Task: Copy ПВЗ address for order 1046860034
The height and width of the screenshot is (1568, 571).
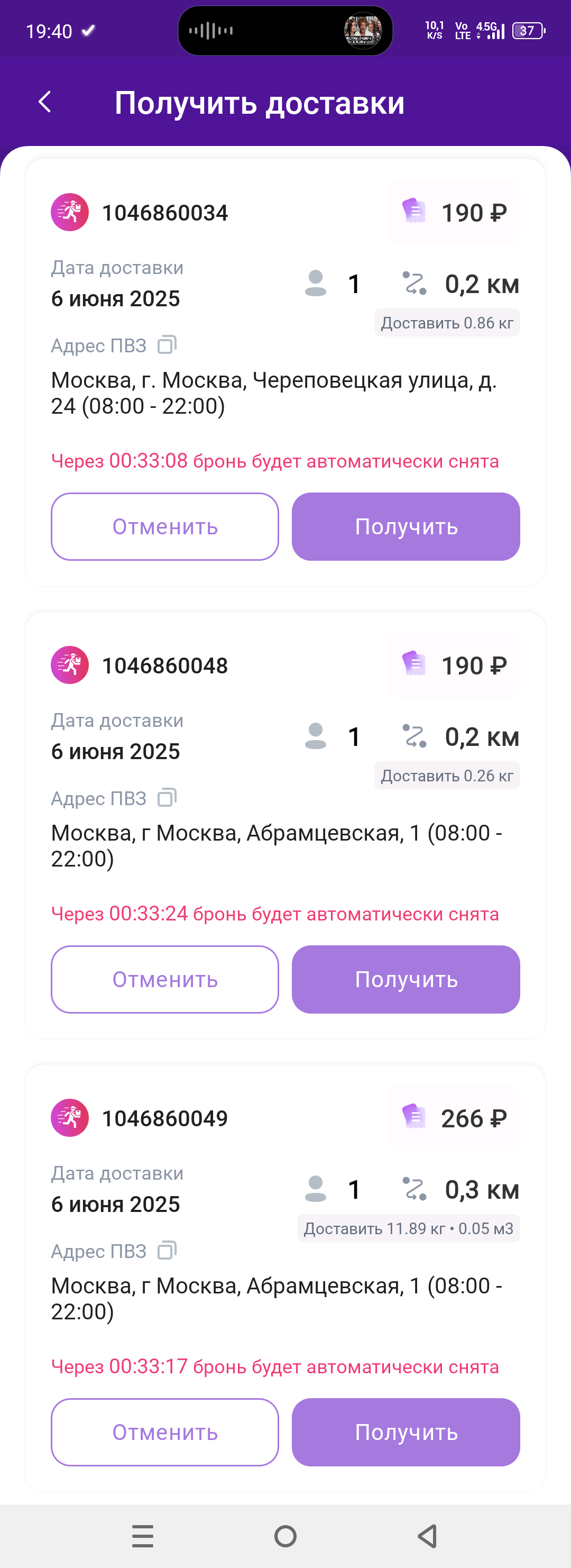Action: click(167, 345)
